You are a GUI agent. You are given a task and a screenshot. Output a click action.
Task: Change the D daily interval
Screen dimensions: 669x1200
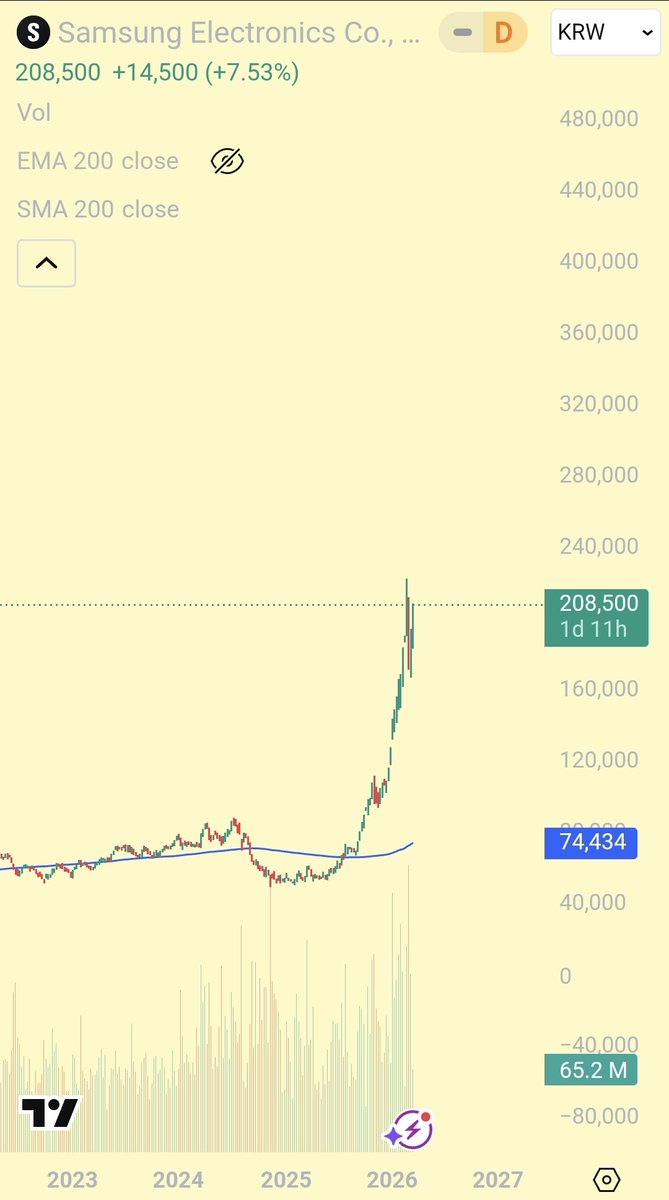(503, 33)
